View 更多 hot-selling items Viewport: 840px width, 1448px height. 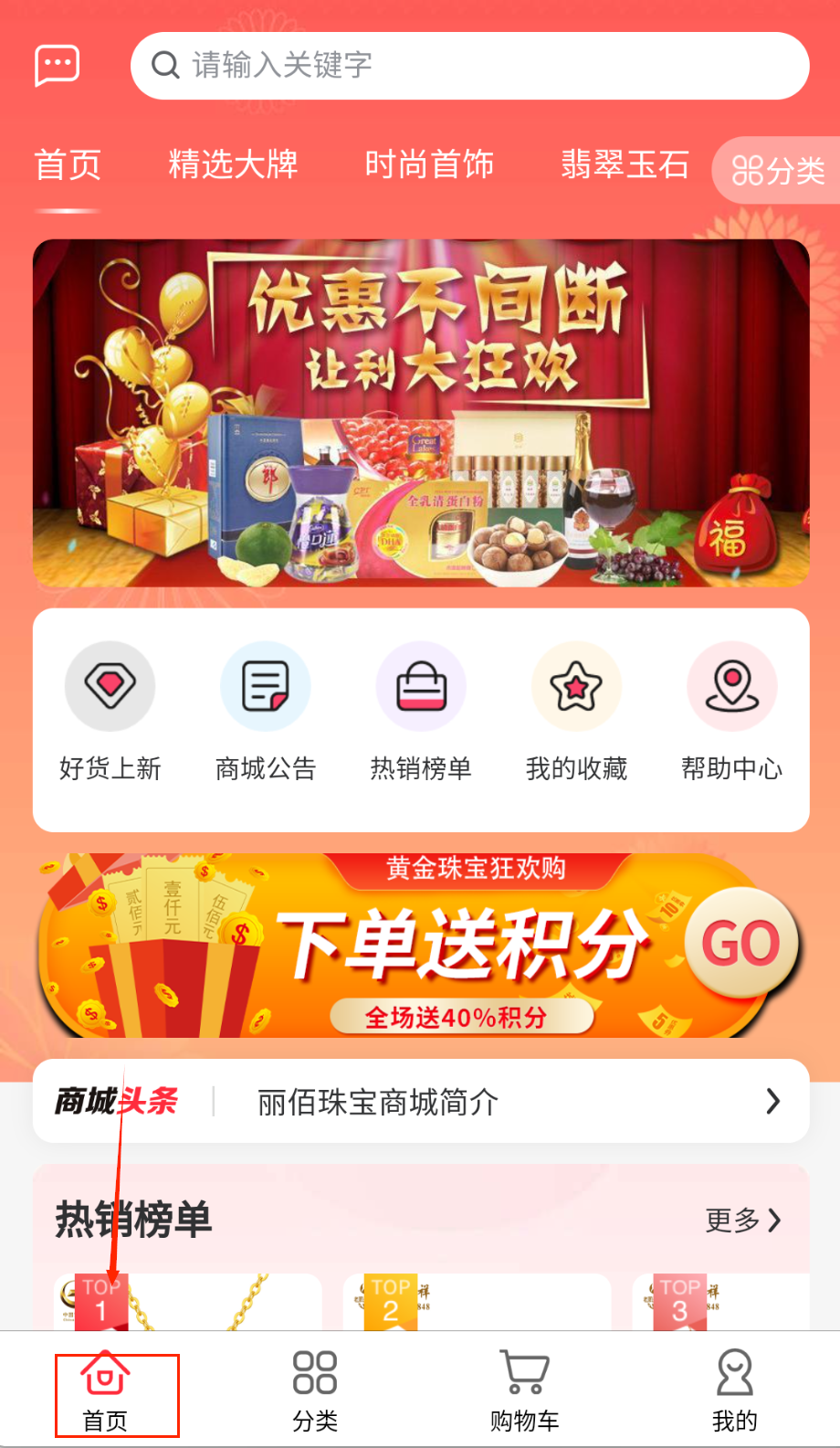pyautogui.click(x=743, y=1220)
